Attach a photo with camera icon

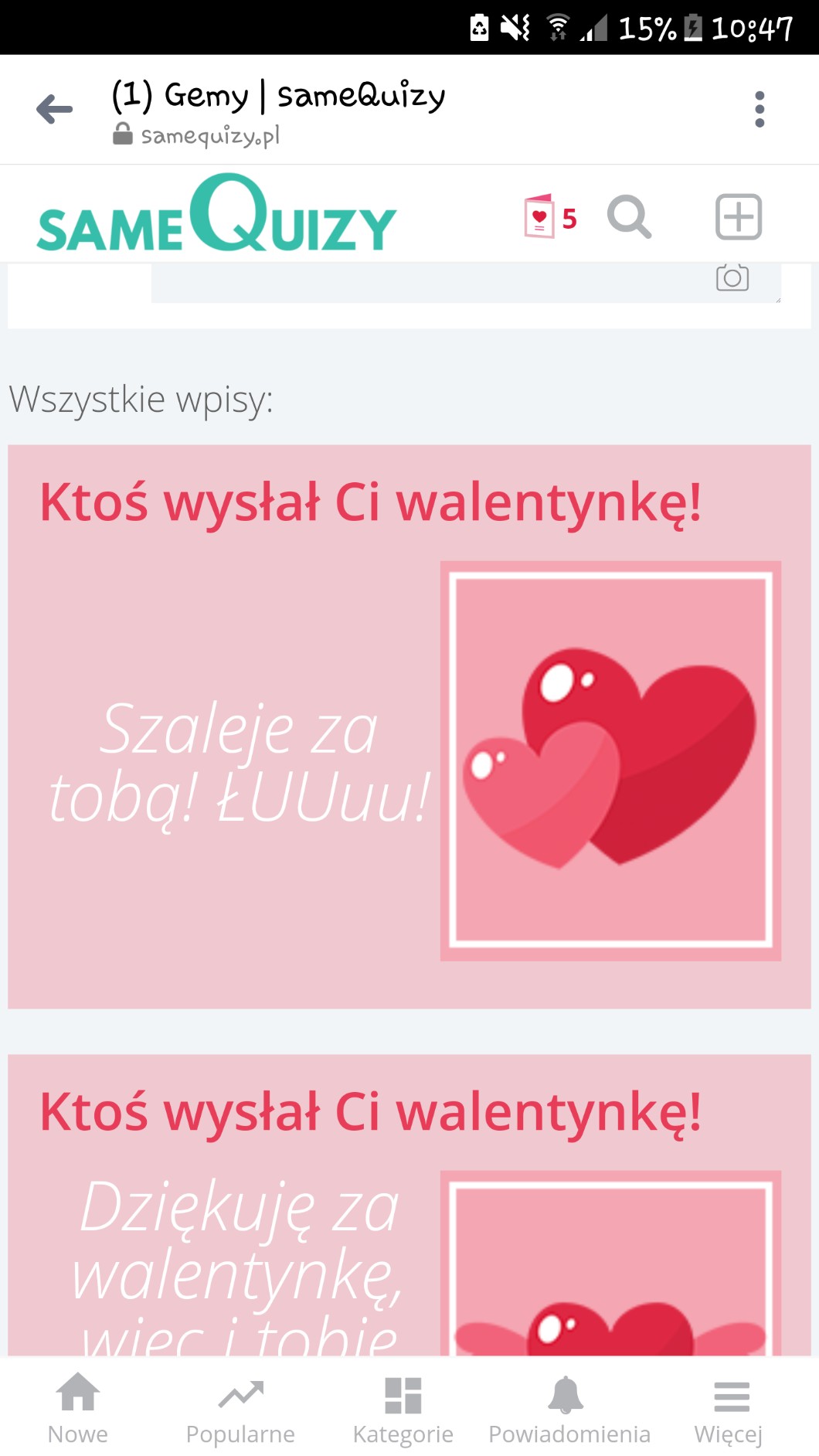pyautogui.click(x=732, y=277)
